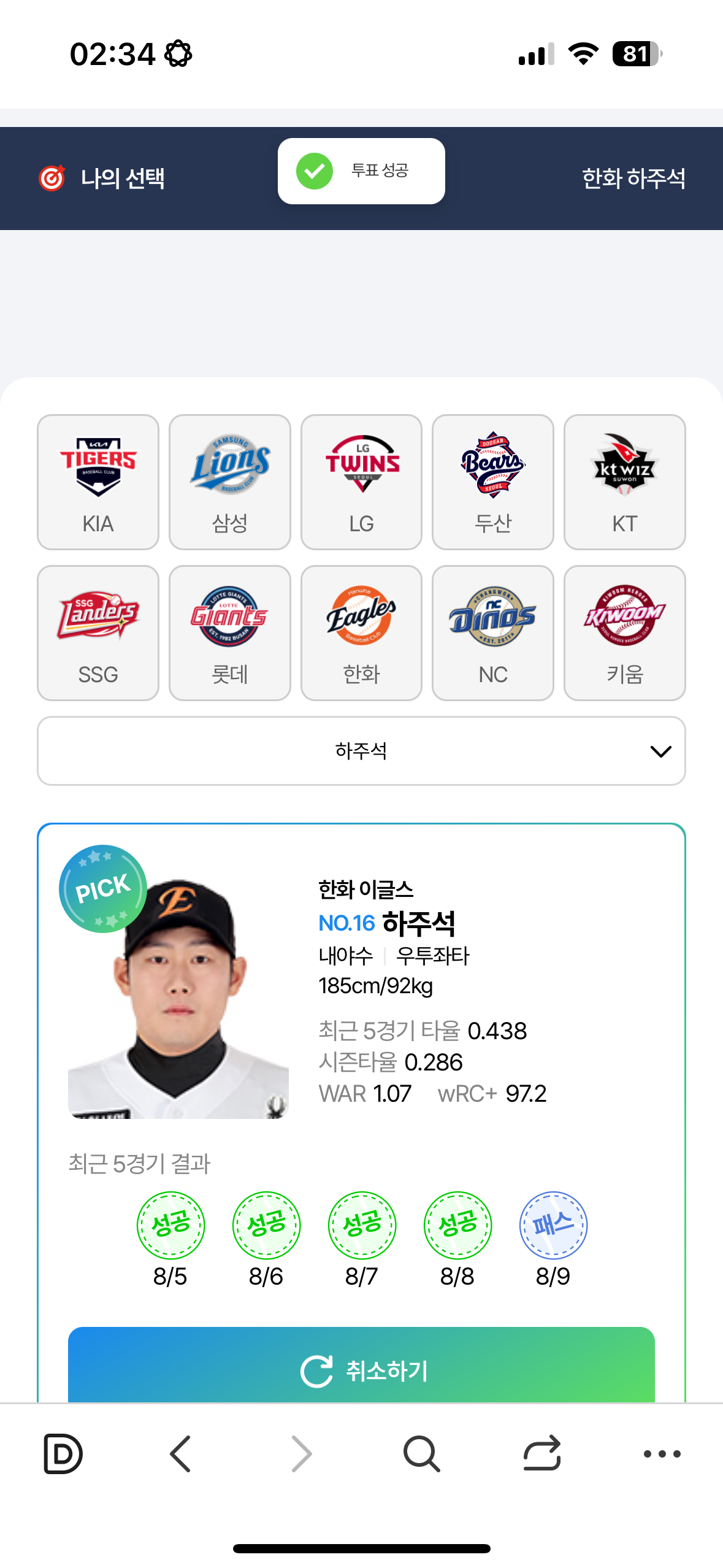
Task: Cancel the pick with 취소하기
Action: click(361, 1369)
